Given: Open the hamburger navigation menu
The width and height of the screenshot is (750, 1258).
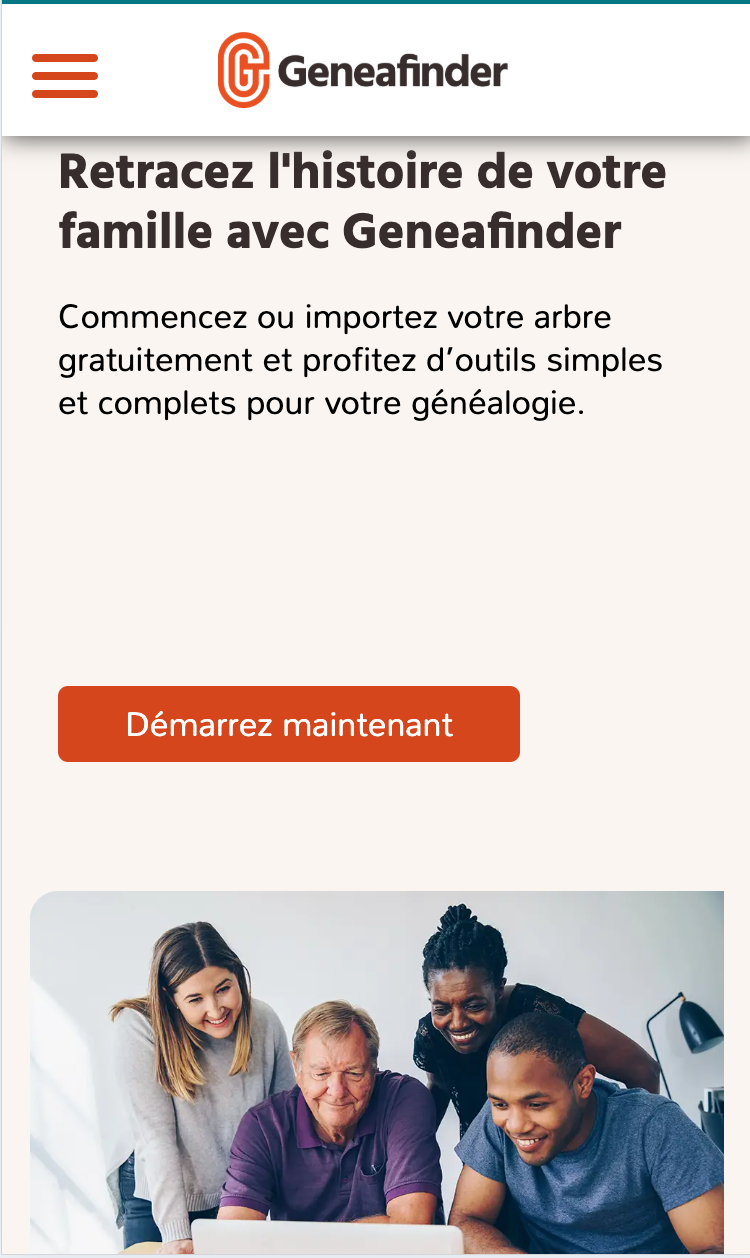Looking at the screenshot, I should [65, 75].
